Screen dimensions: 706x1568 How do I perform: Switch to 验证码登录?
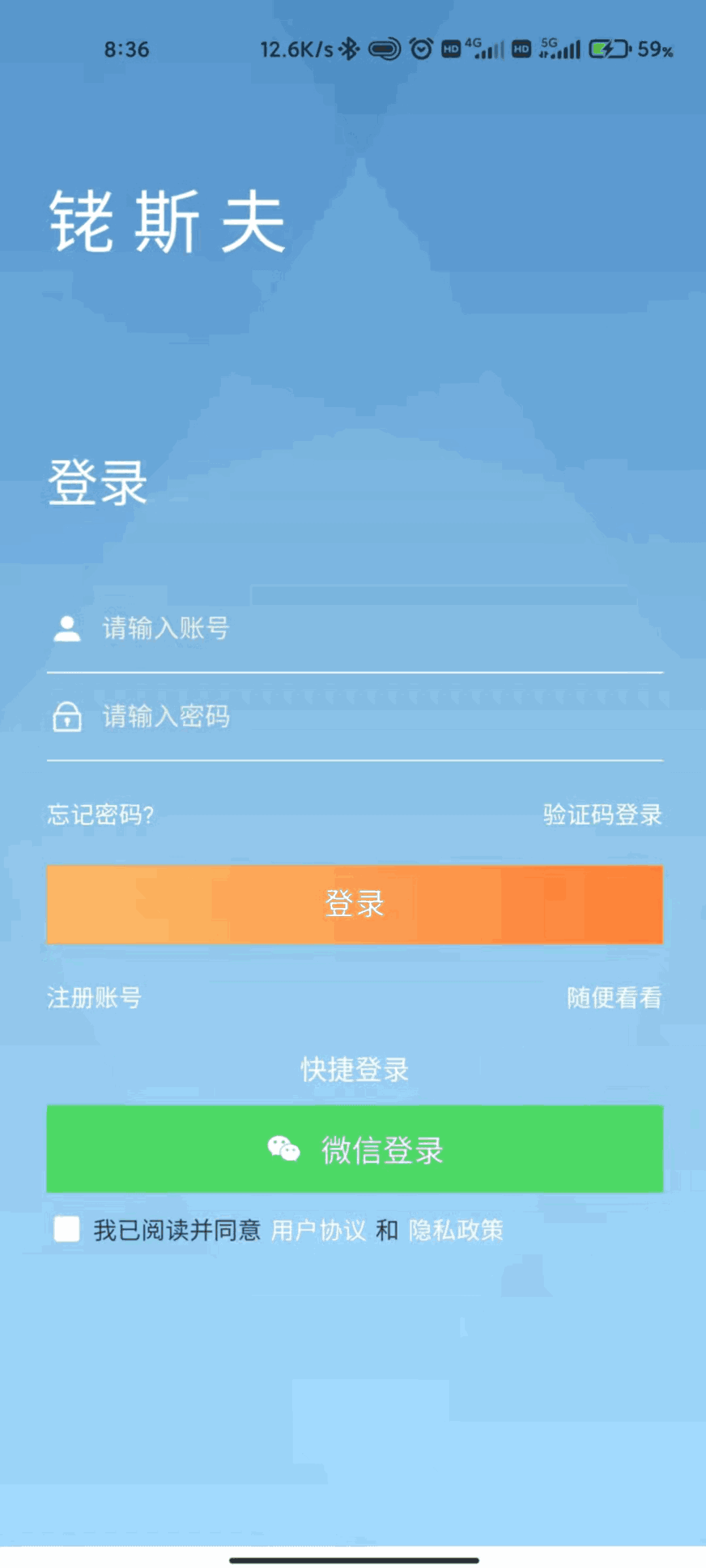(603, 815)
